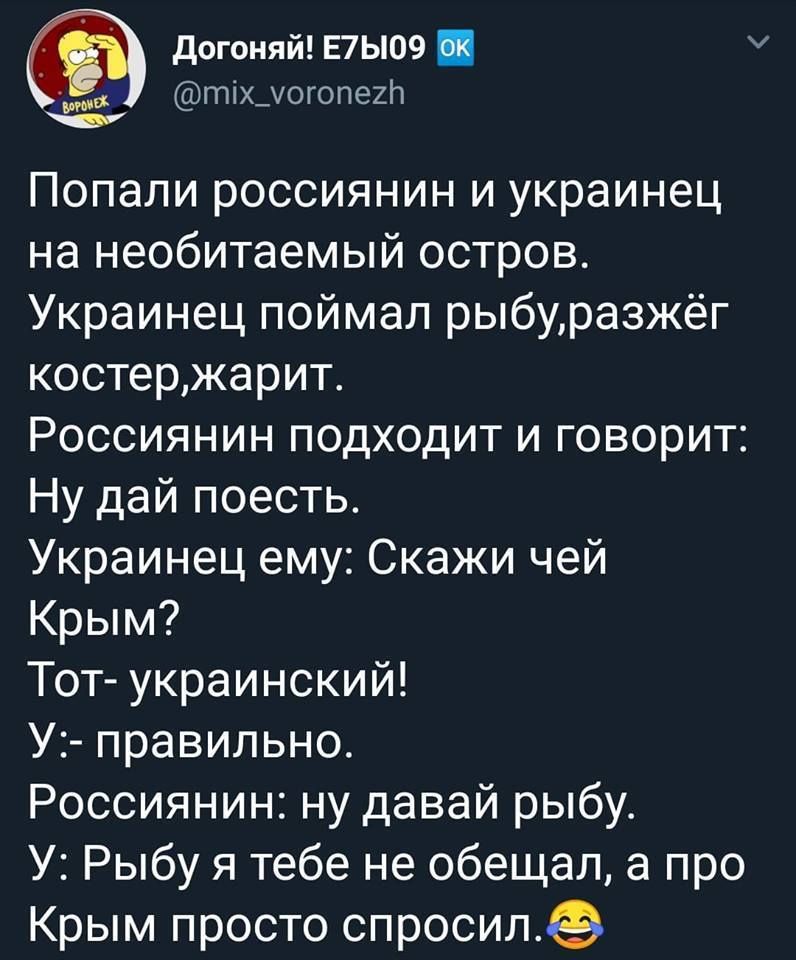Open Догоняй! Е7Ы09 profile avatar
Screen dimensions: 796x960
(x=85, y=73)
